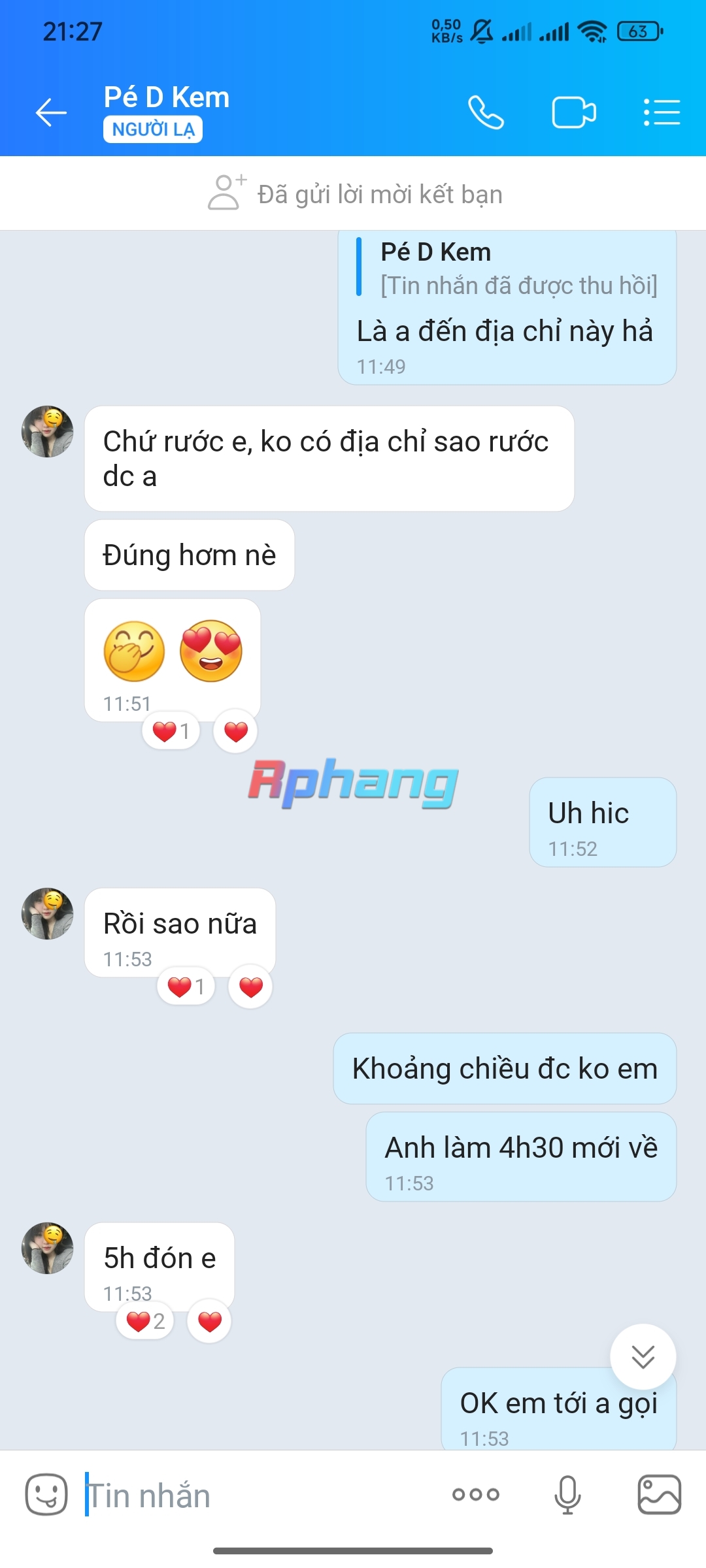
Task: Open sender avatar beside "Chứ rước e" message
Action: point(47,431)
